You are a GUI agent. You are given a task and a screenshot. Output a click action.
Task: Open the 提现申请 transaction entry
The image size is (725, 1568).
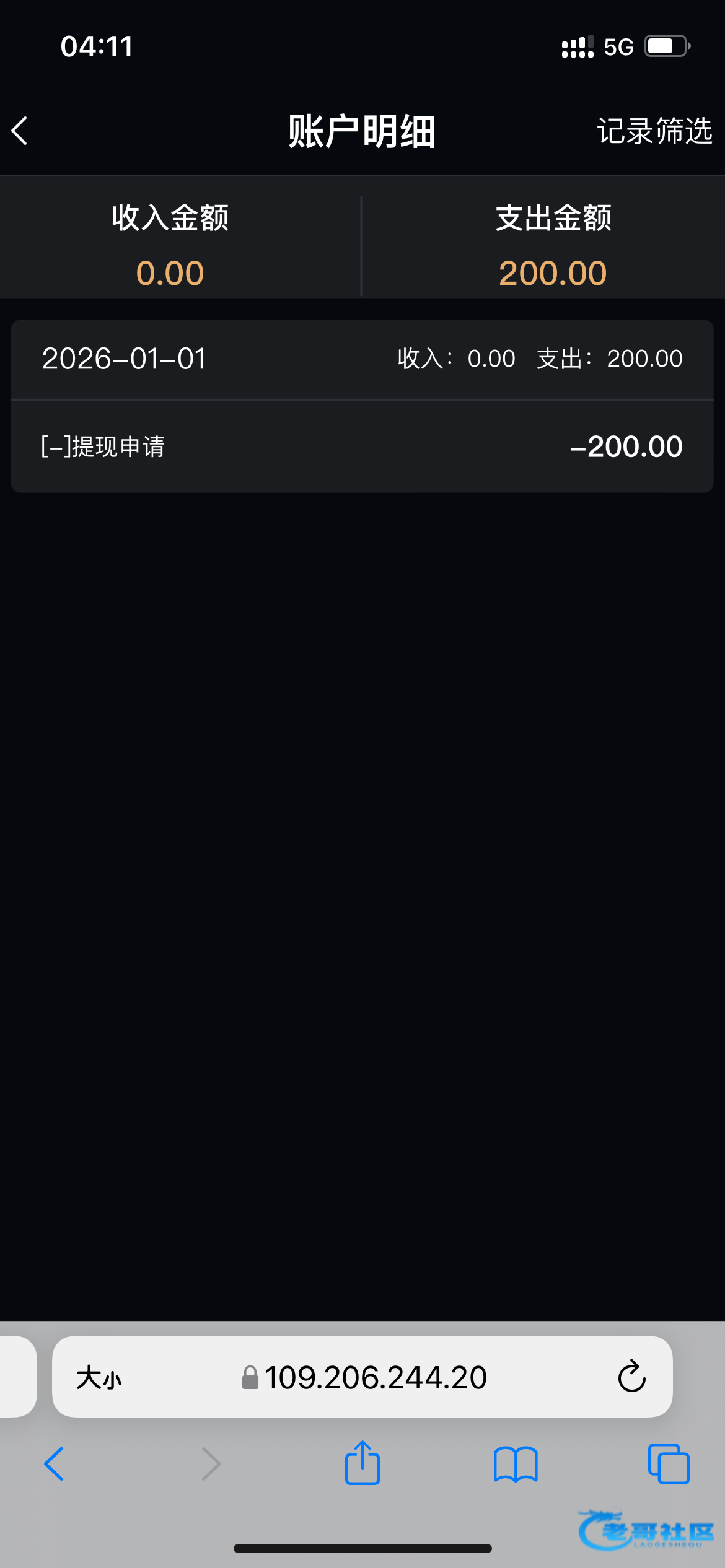(362, 446)
